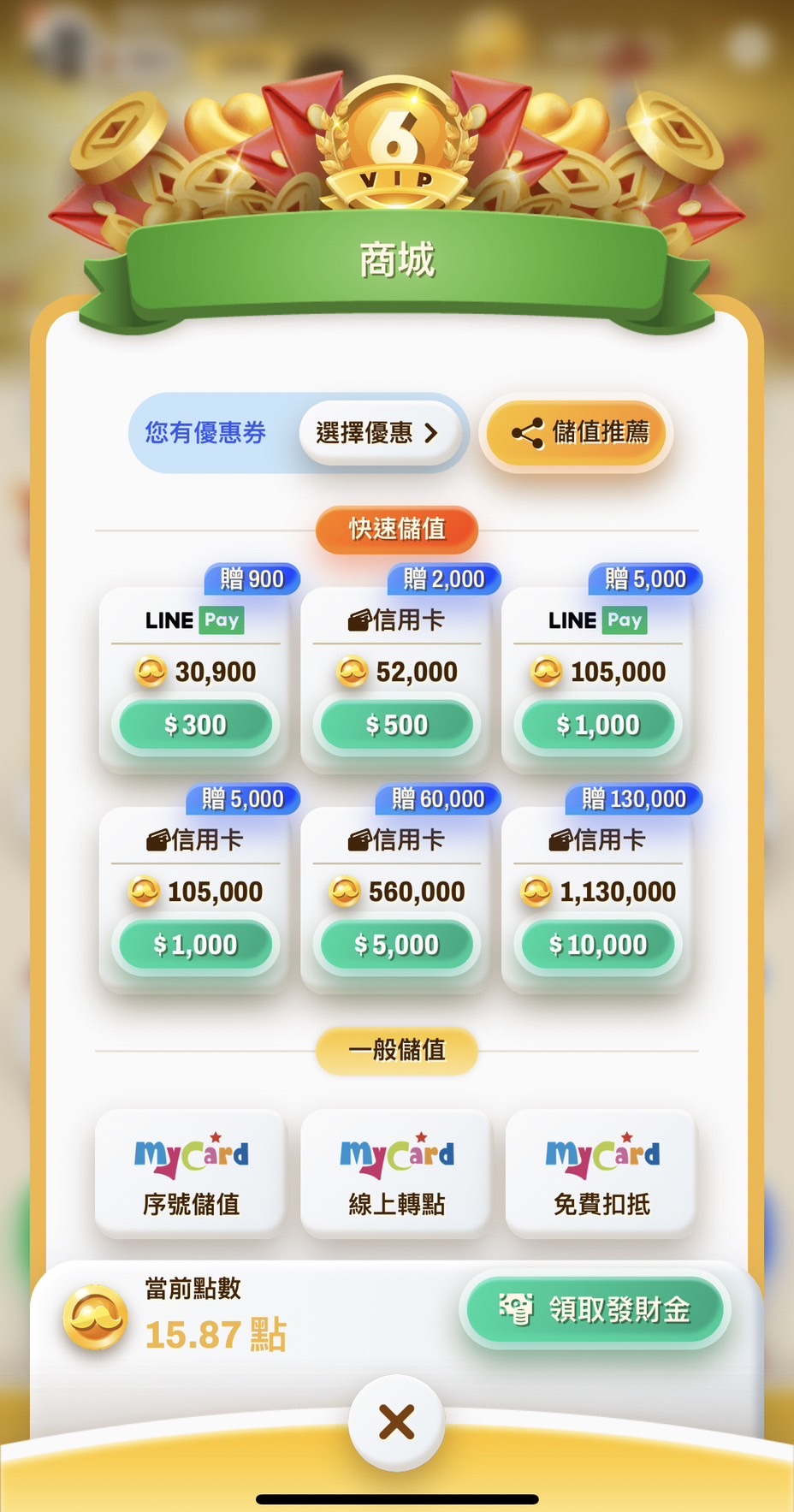The width and height of the screenshot is (794, 1512).
Task: Buy 560,000 coins for $5,000
Action: (396, 945)
